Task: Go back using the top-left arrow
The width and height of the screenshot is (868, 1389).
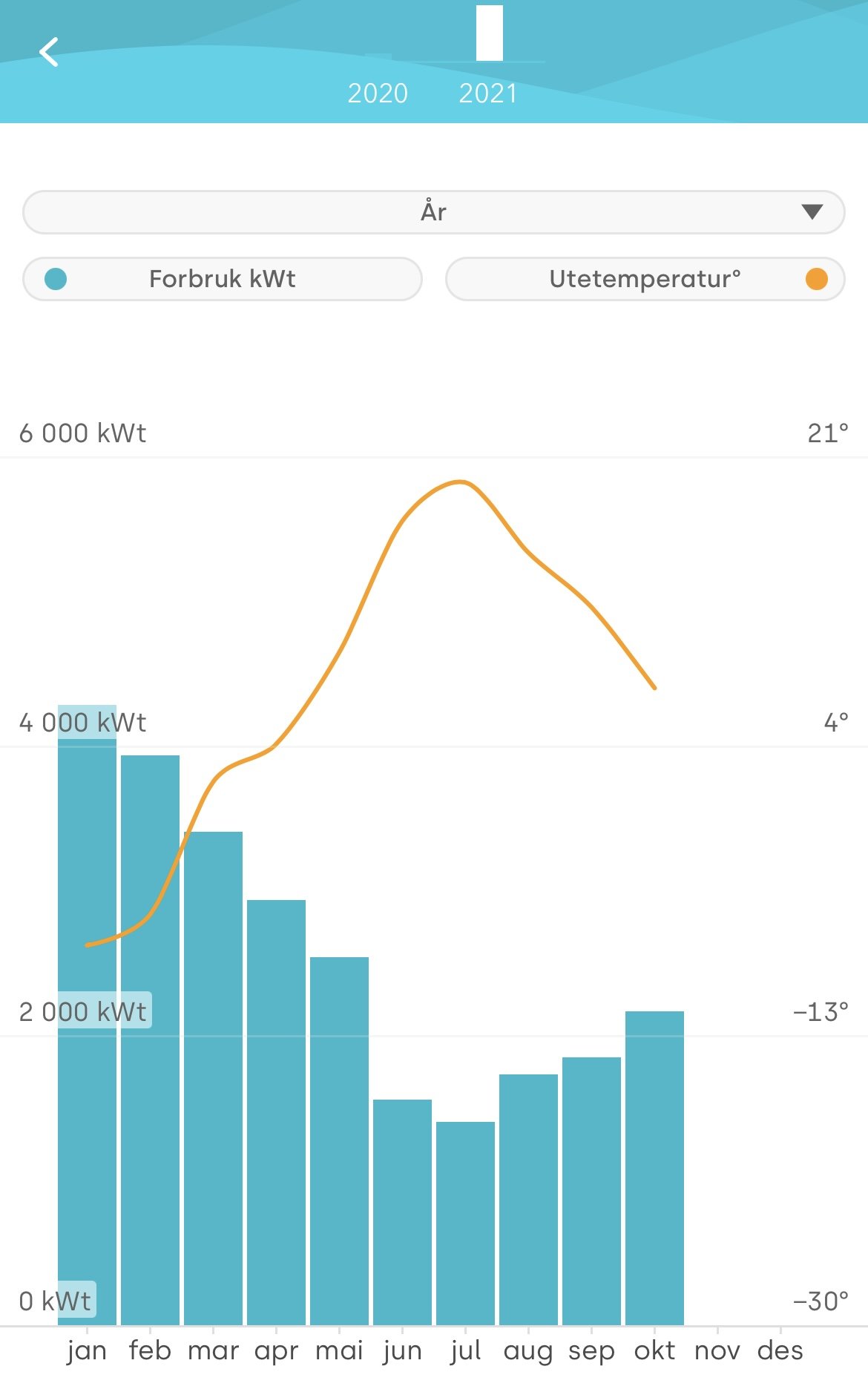Action: [49, 52]
